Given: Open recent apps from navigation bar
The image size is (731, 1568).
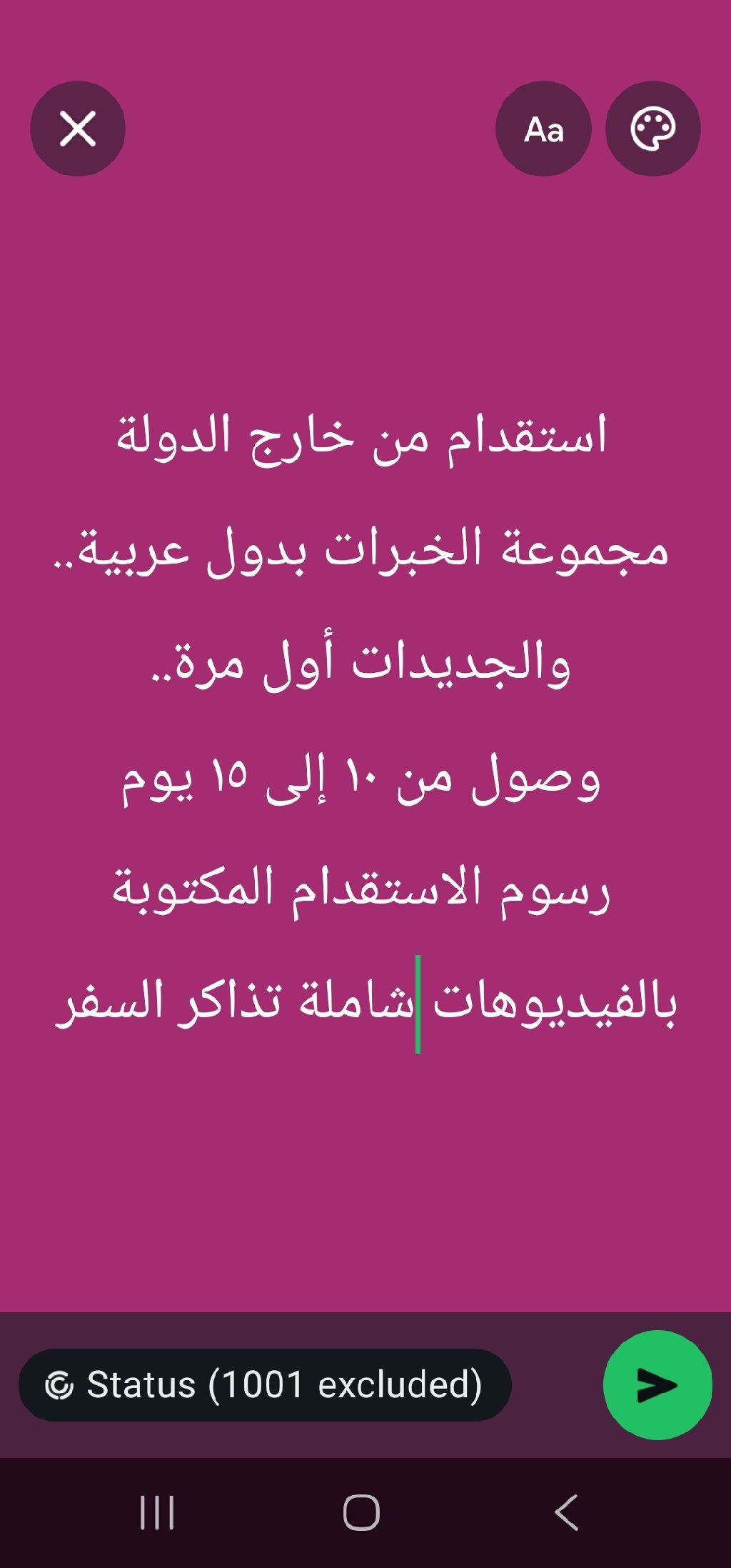Looking at the screenshot, I should click(x=157, y=1512).
